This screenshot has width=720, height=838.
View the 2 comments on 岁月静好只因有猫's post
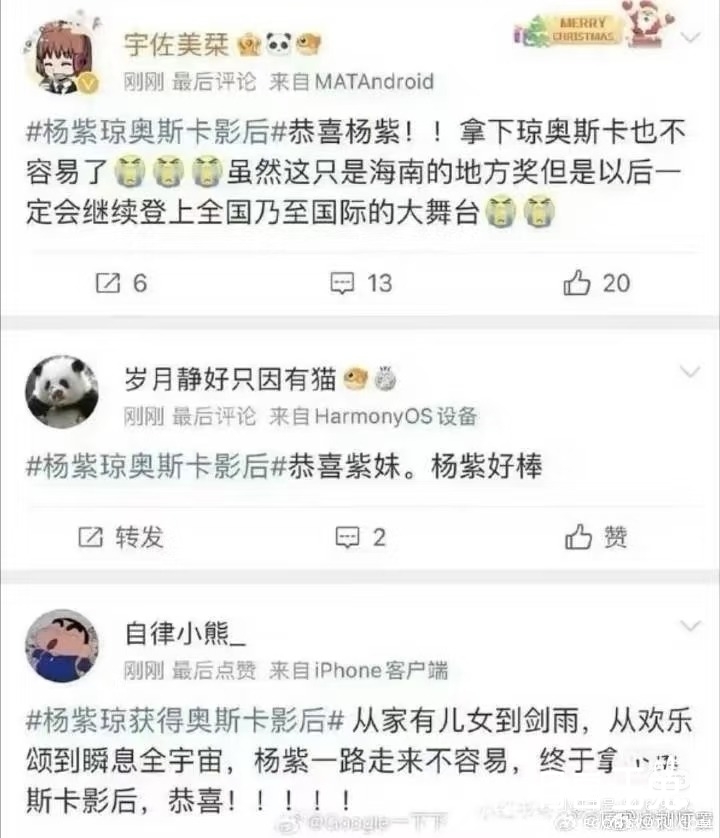(x=361, y=537)
